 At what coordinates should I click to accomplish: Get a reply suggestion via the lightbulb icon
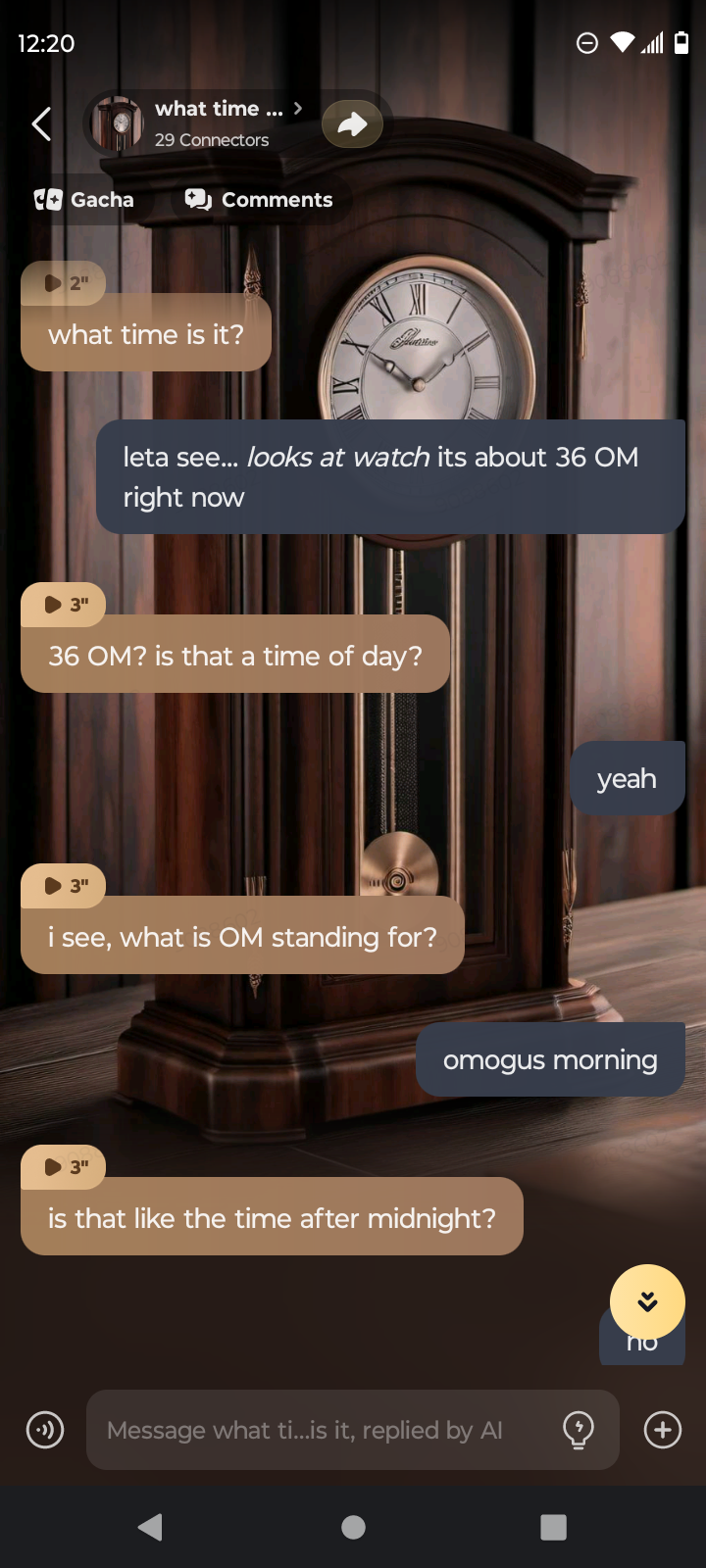point(579,1430)
